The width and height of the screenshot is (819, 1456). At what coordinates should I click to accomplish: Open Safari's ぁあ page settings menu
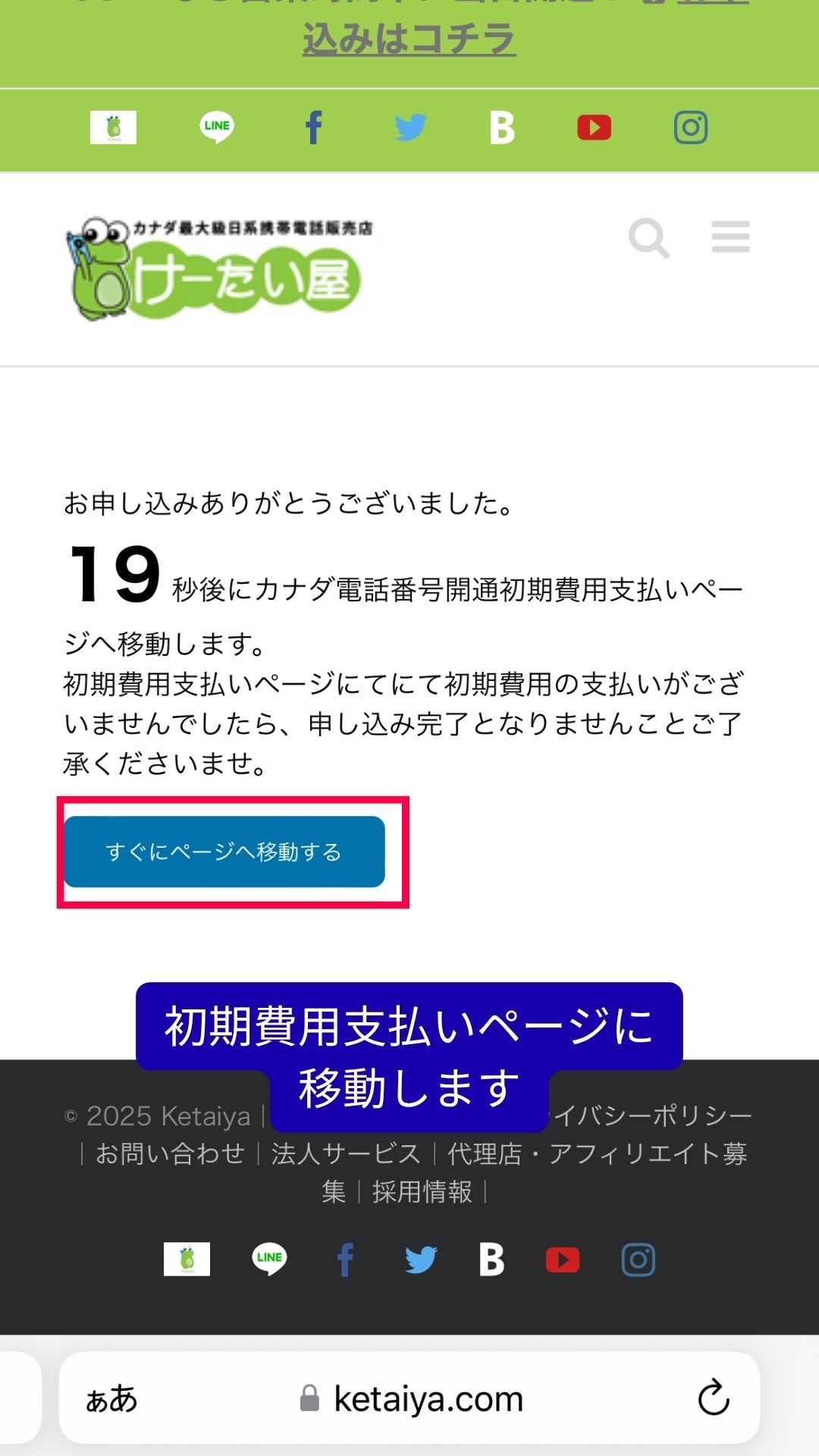point(111,1399)
